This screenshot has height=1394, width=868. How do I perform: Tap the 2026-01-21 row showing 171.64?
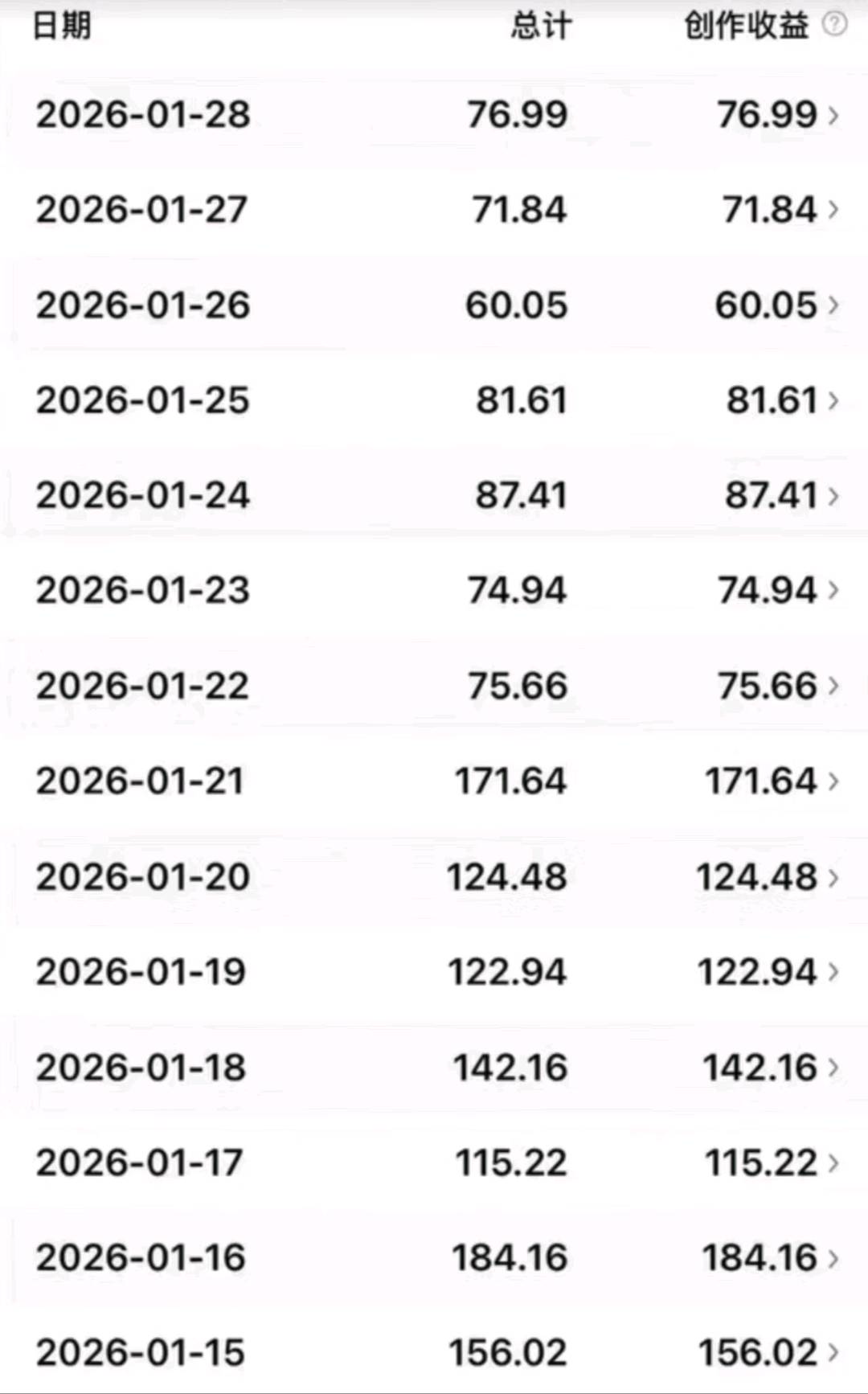[x=434, y=781]
